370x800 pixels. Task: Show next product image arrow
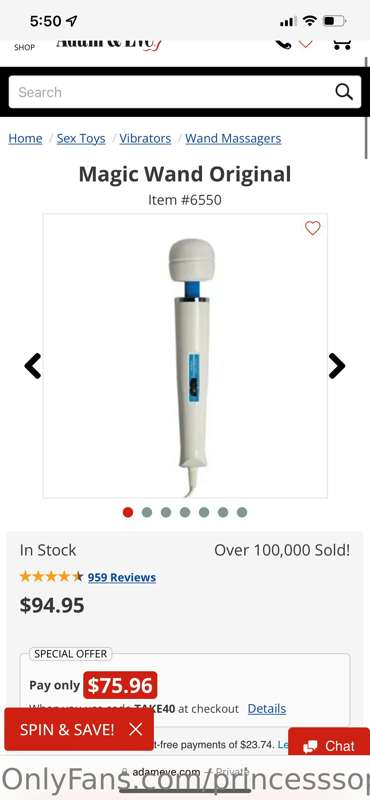337,366
